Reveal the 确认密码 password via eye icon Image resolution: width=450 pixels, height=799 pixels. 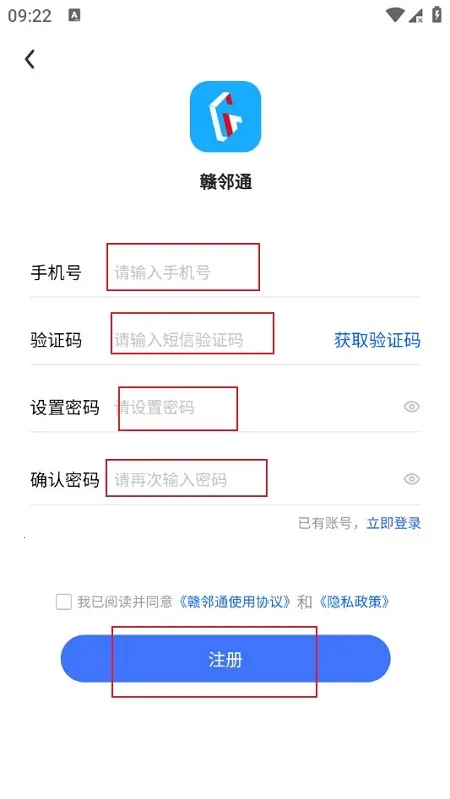(x=412, y=479)
